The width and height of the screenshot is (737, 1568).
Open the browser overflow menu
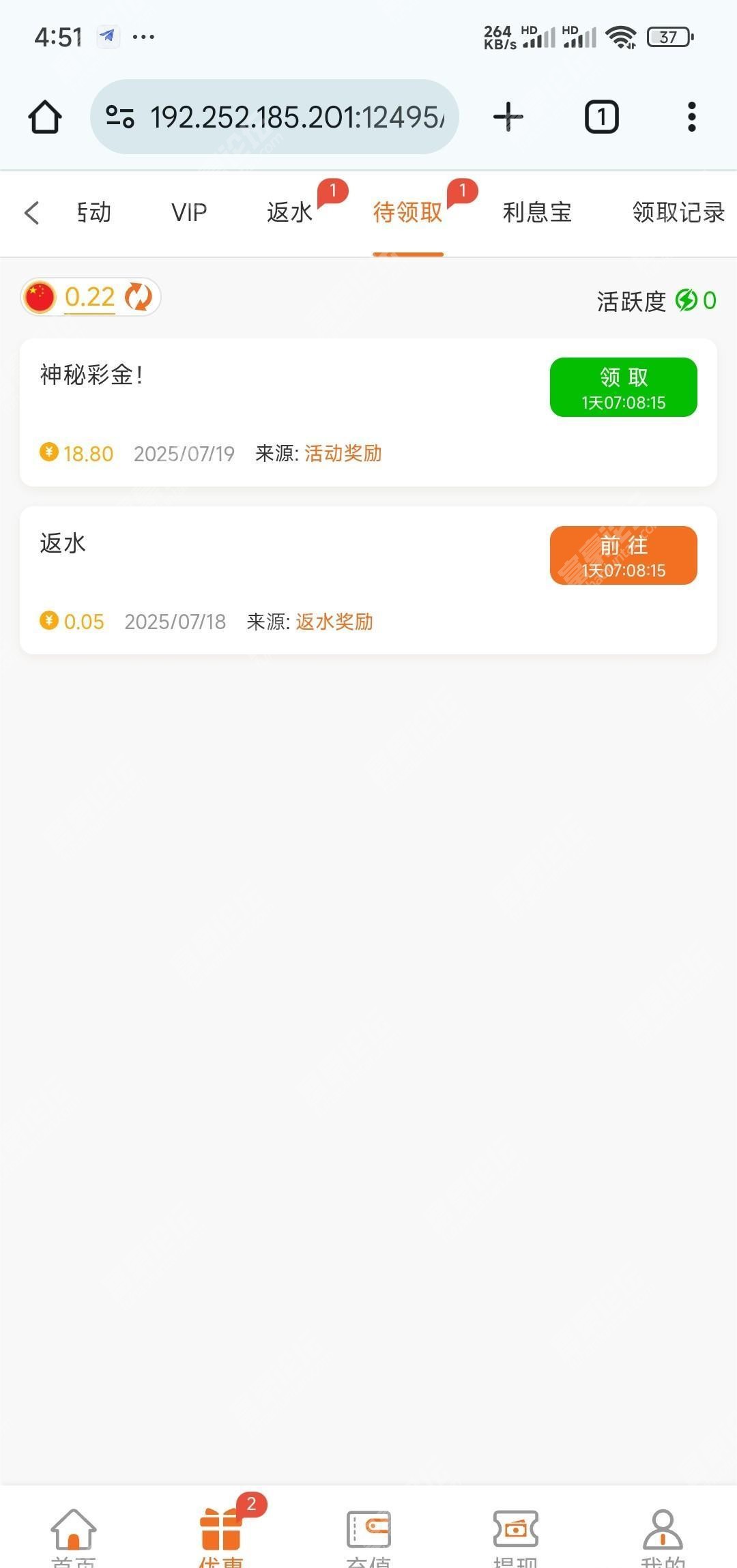[692, 117]
